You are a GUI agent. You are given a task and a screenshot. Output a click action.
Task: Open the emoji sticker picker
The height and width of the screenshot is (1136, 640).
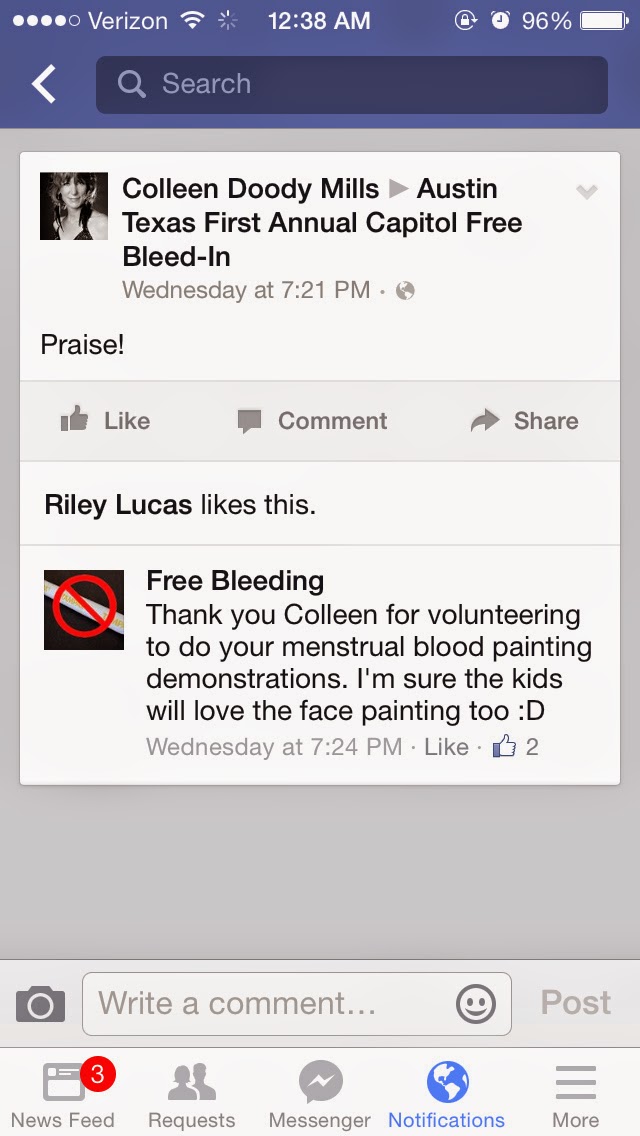tap(476, 1003)
